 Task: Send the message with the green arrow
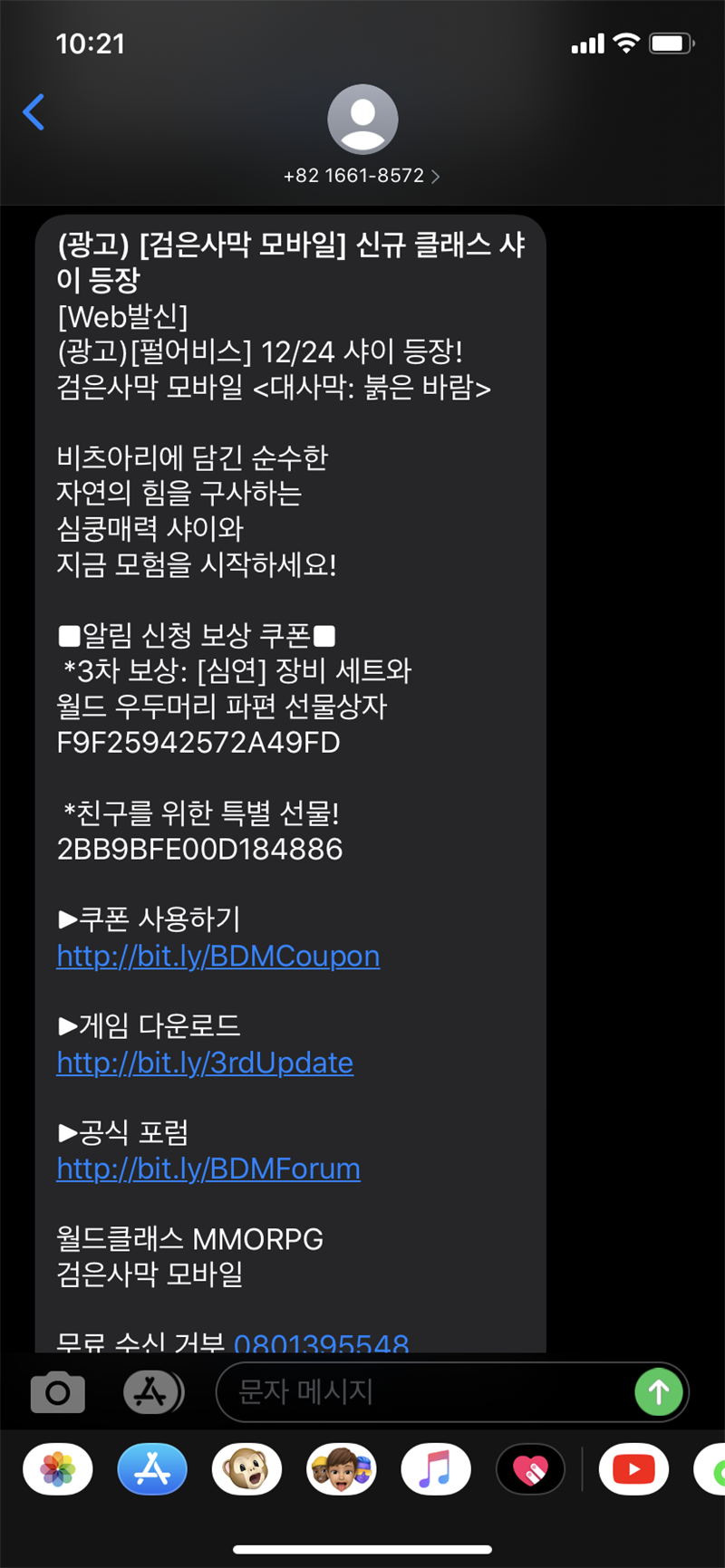pyautogui.click(x=659, y=1392)
